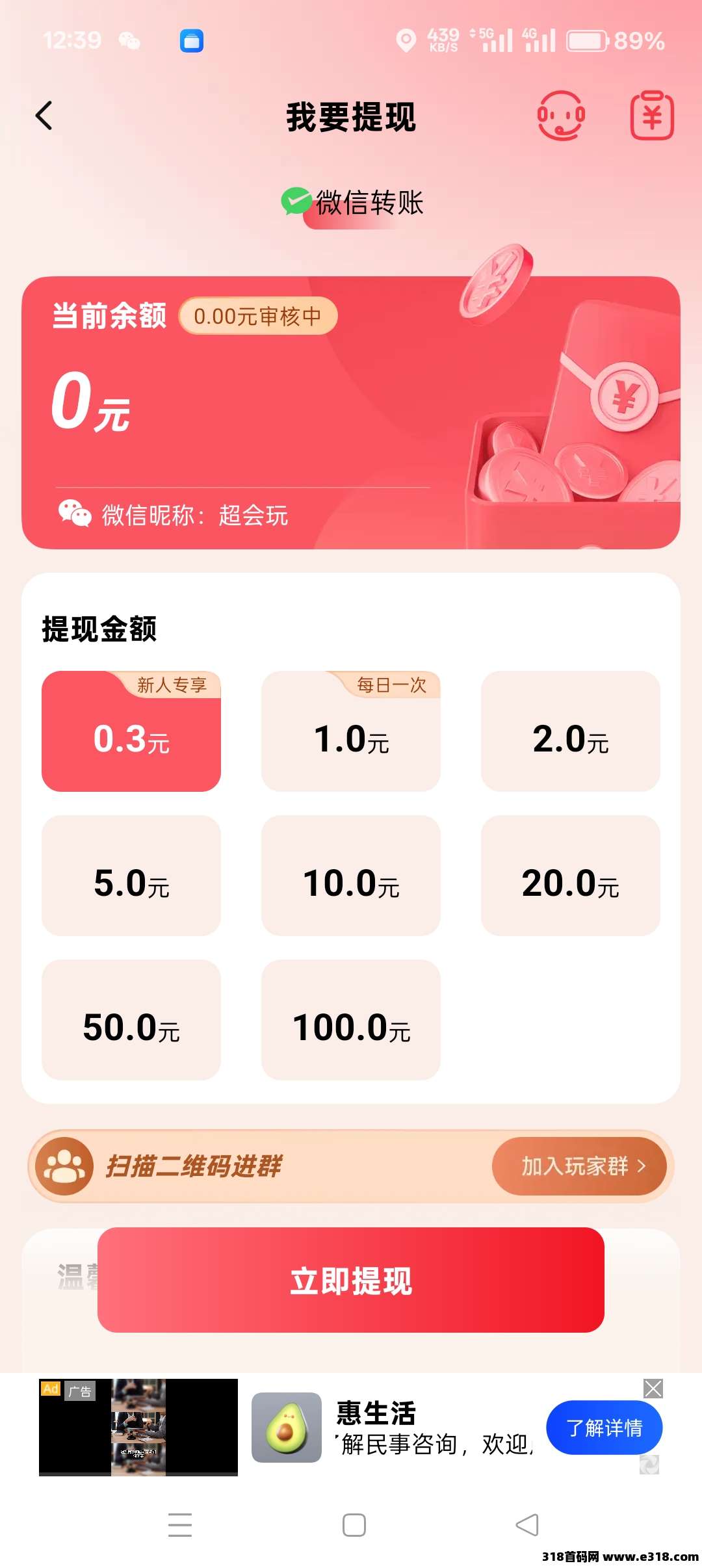Screen dimensions: 702x1568
Task: Open the customer service headset icon
Action: click(560, 116)
